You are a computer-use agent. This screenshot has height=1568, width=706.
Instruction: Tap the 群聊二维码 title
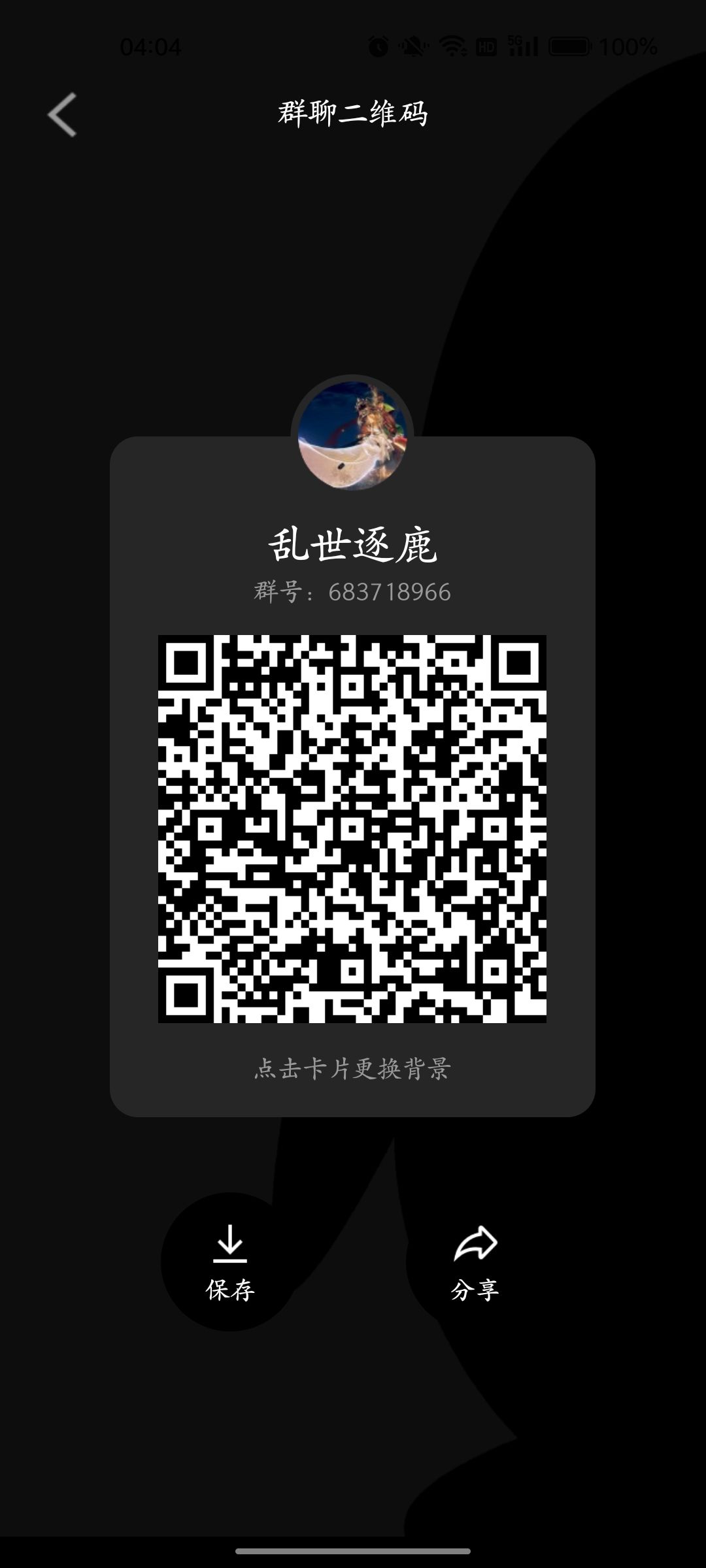353,111
